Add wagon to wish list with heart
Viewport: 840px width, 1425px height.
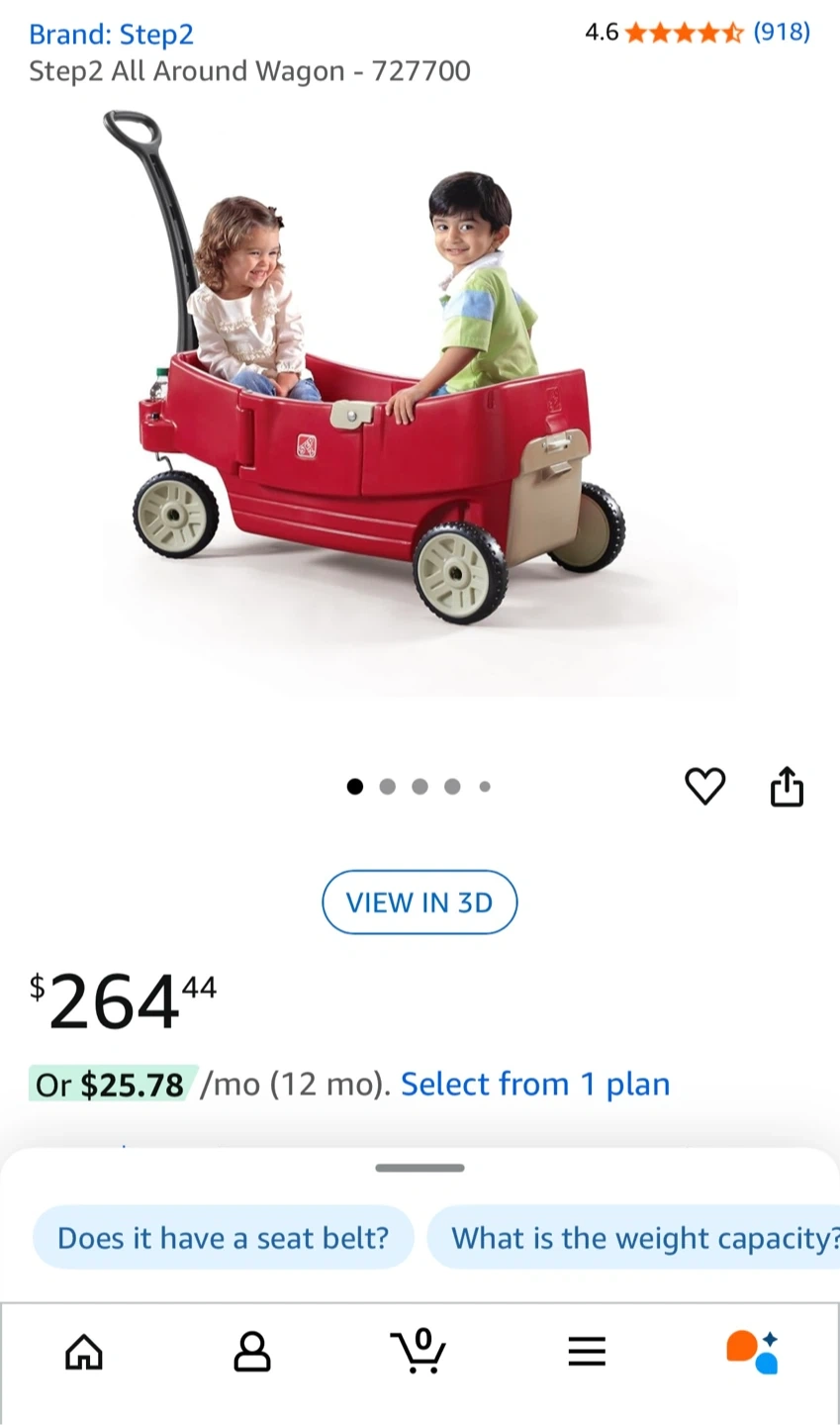click(705, 787)
